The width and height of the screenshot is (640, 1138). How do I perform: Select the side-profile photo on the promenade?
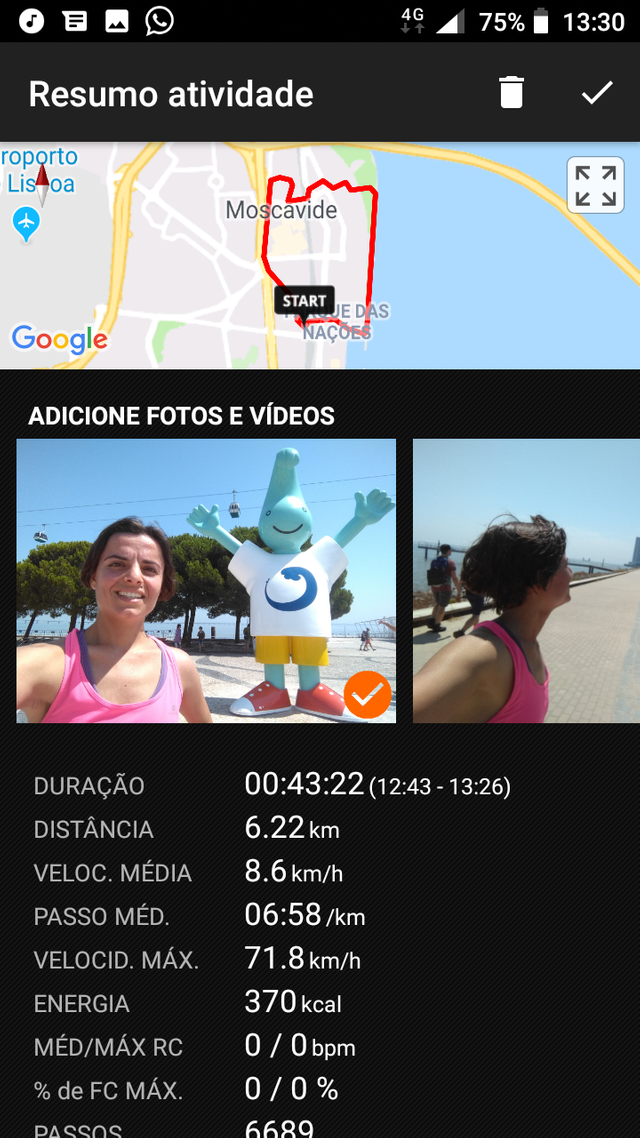pos(526,581)
